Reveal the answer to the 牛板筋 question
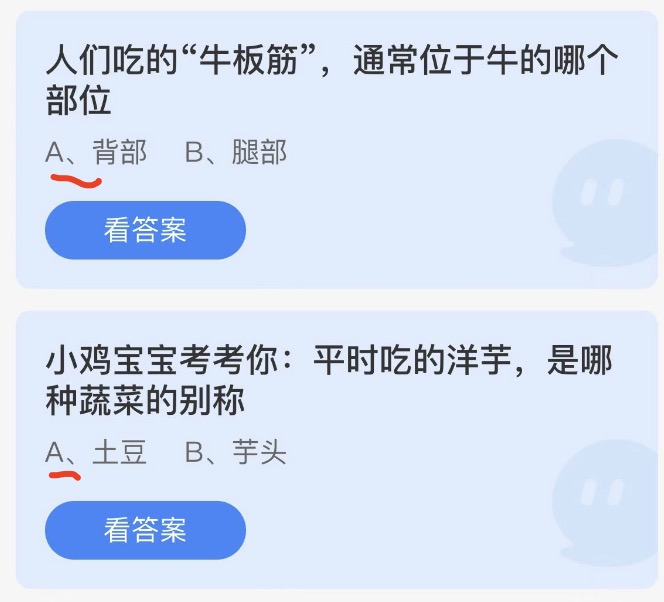This screenshot has width=664, height=602. 145,230
